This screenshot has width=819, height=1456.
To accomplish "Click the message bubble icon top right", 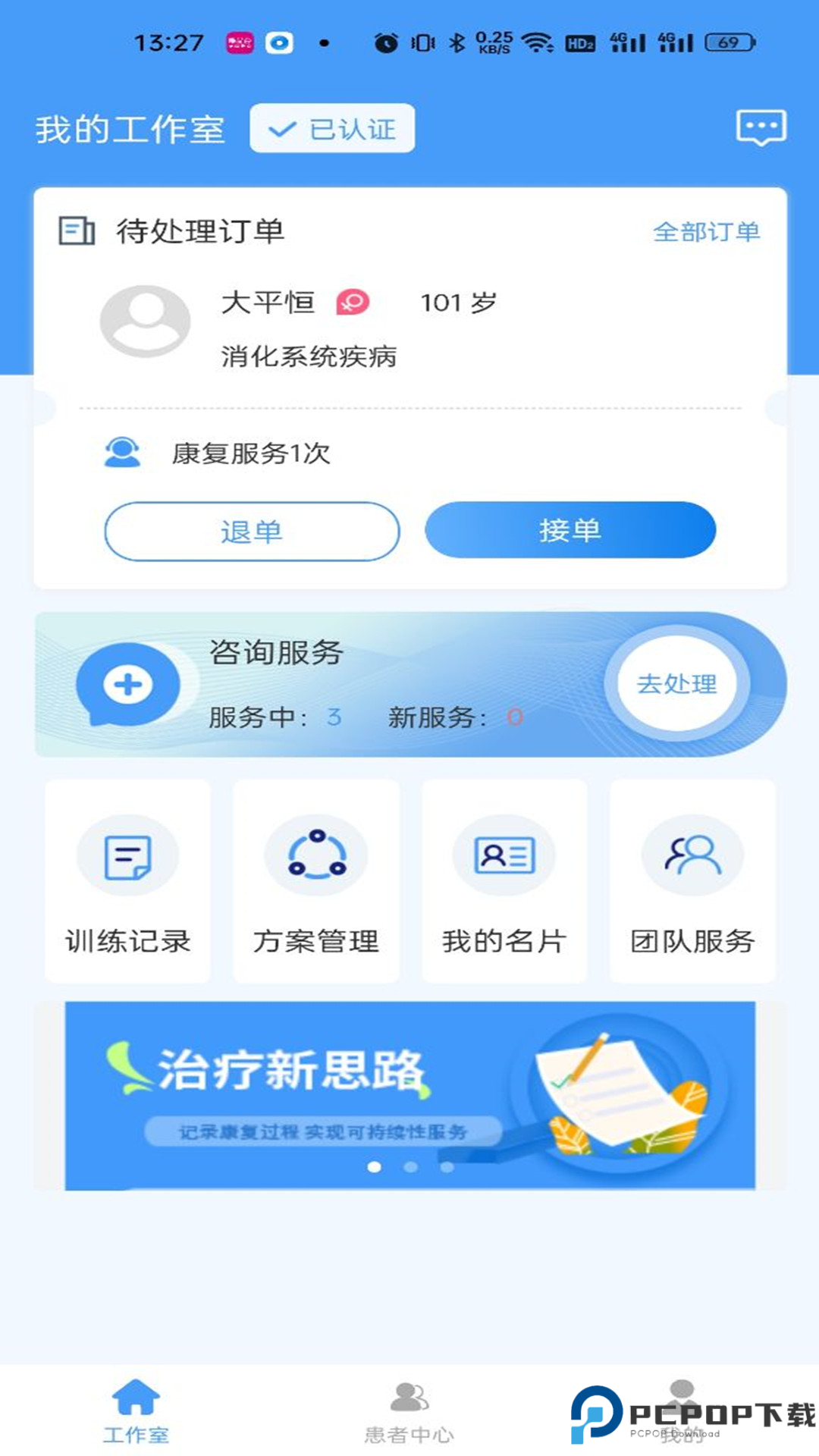I will click(761, 127).
